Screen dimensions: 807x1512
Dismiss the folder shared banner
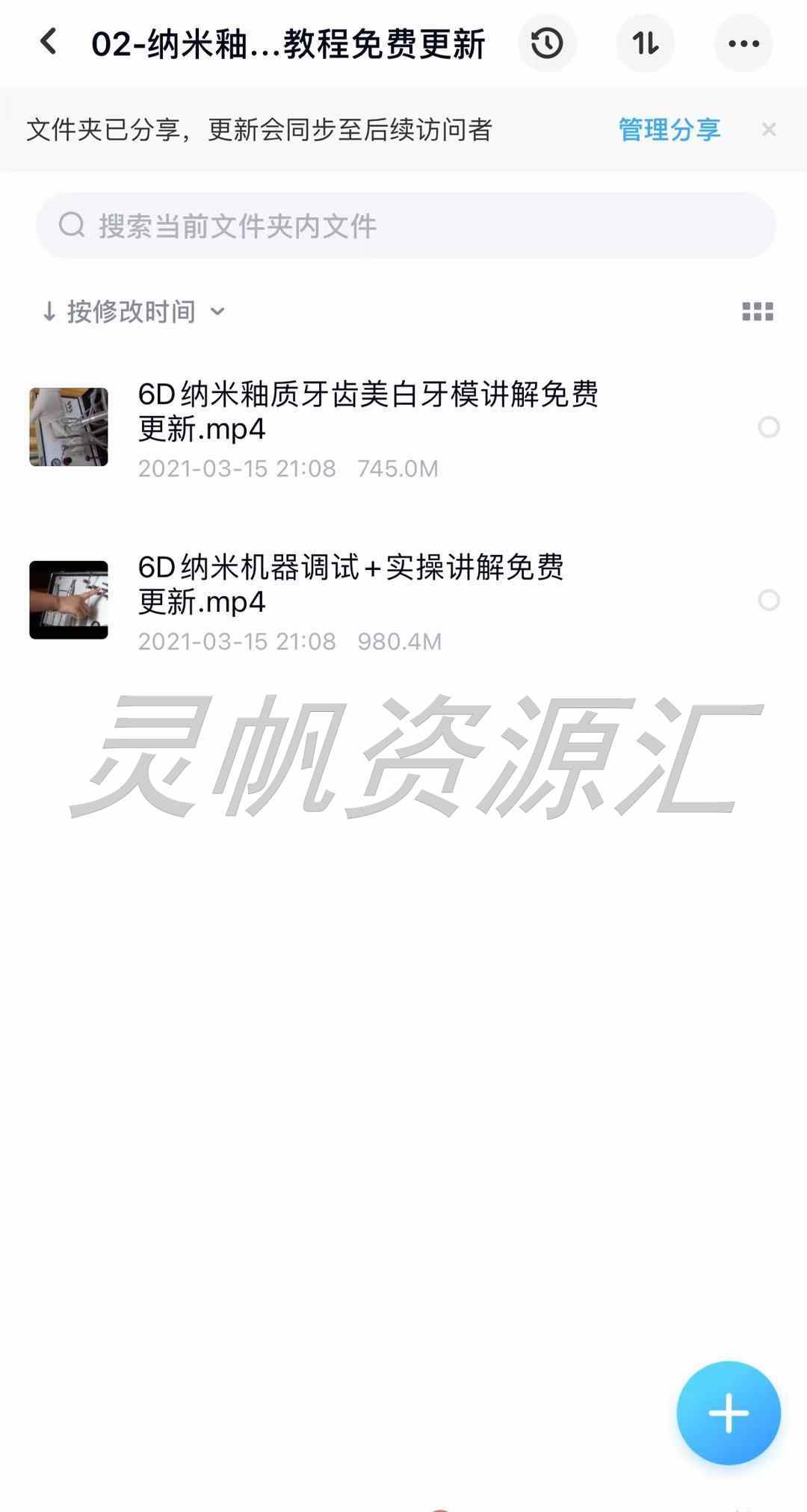tap(768, 130)
